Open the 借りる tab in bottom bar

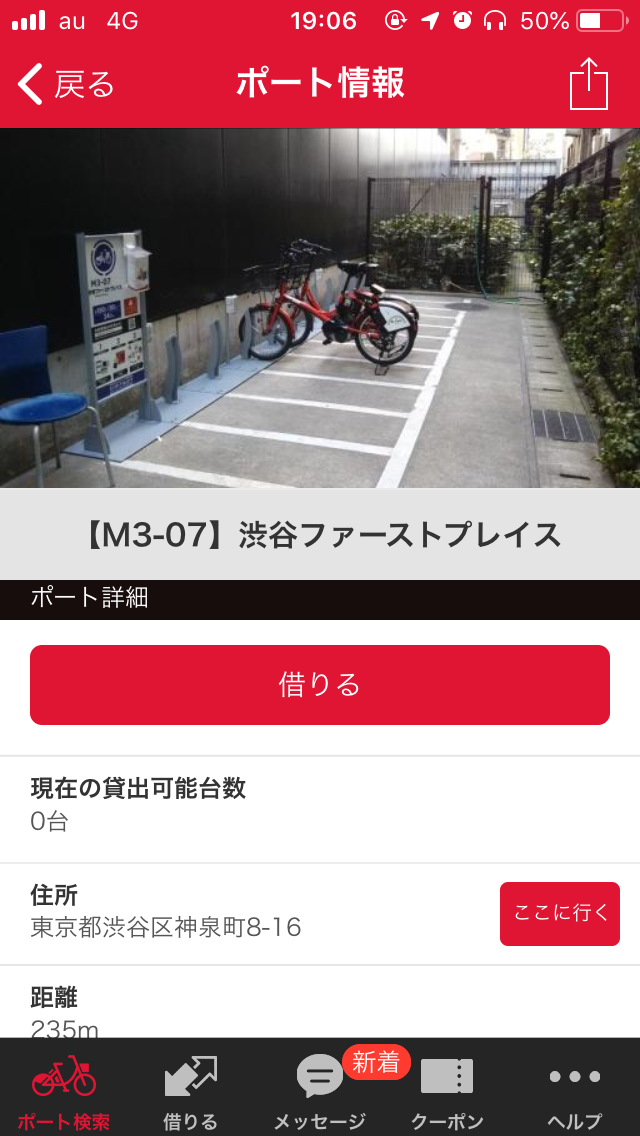tap(191, 1090)
